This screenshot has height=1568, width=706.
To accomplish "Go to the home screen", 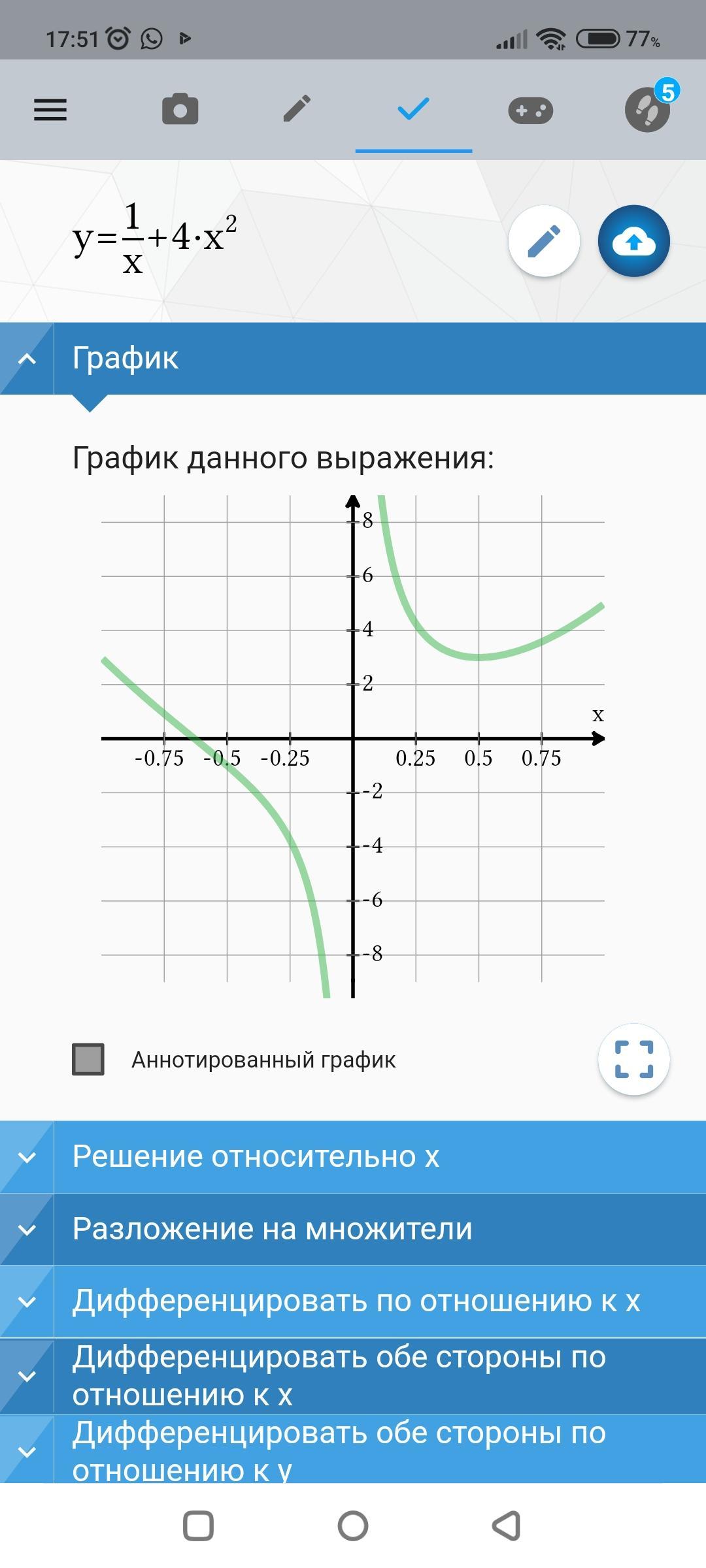I will pyautogui.click(x=353, y=1526).
